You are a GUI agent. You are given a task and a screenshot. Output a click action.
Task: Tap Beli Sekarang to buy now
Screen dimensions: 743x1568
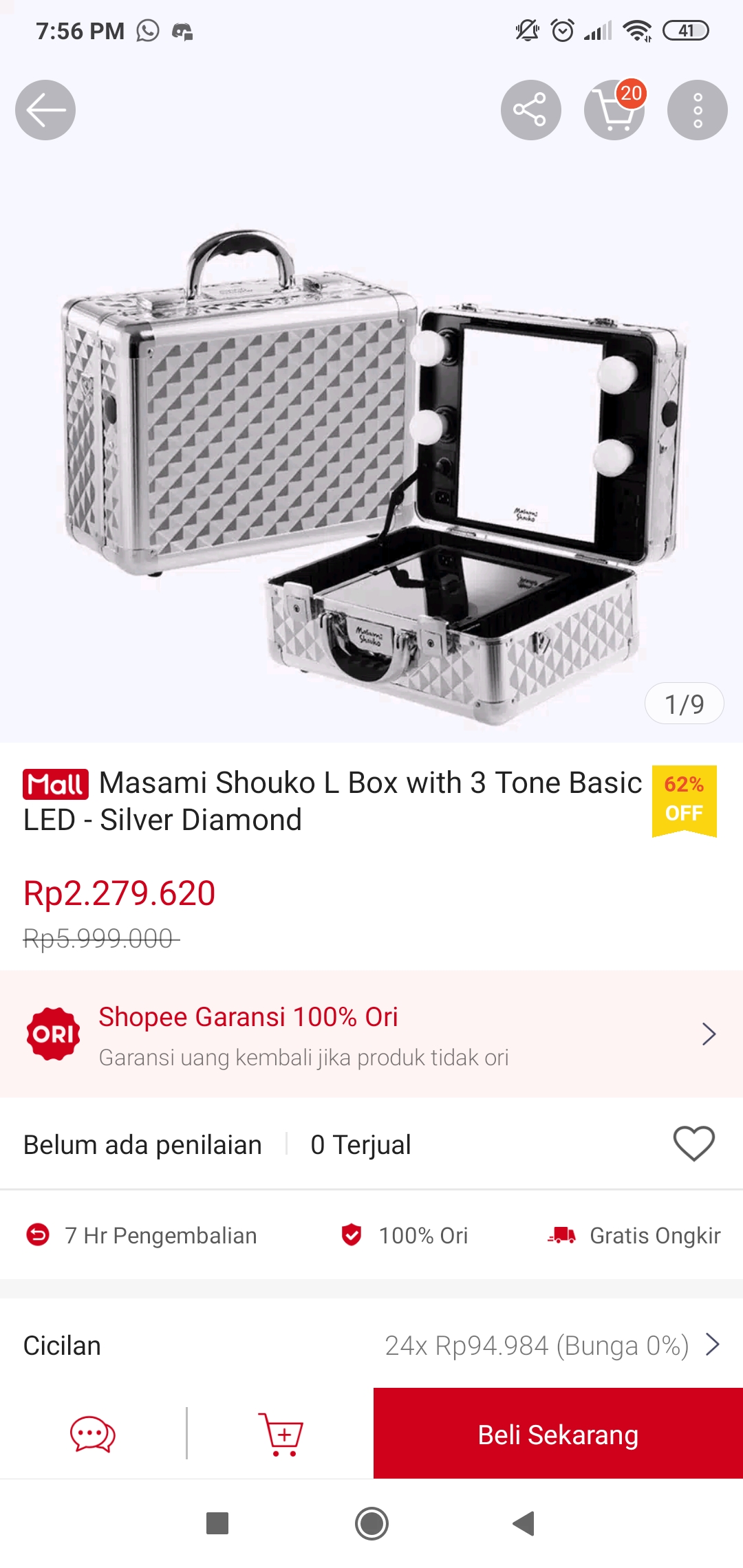click(558, 1434)
